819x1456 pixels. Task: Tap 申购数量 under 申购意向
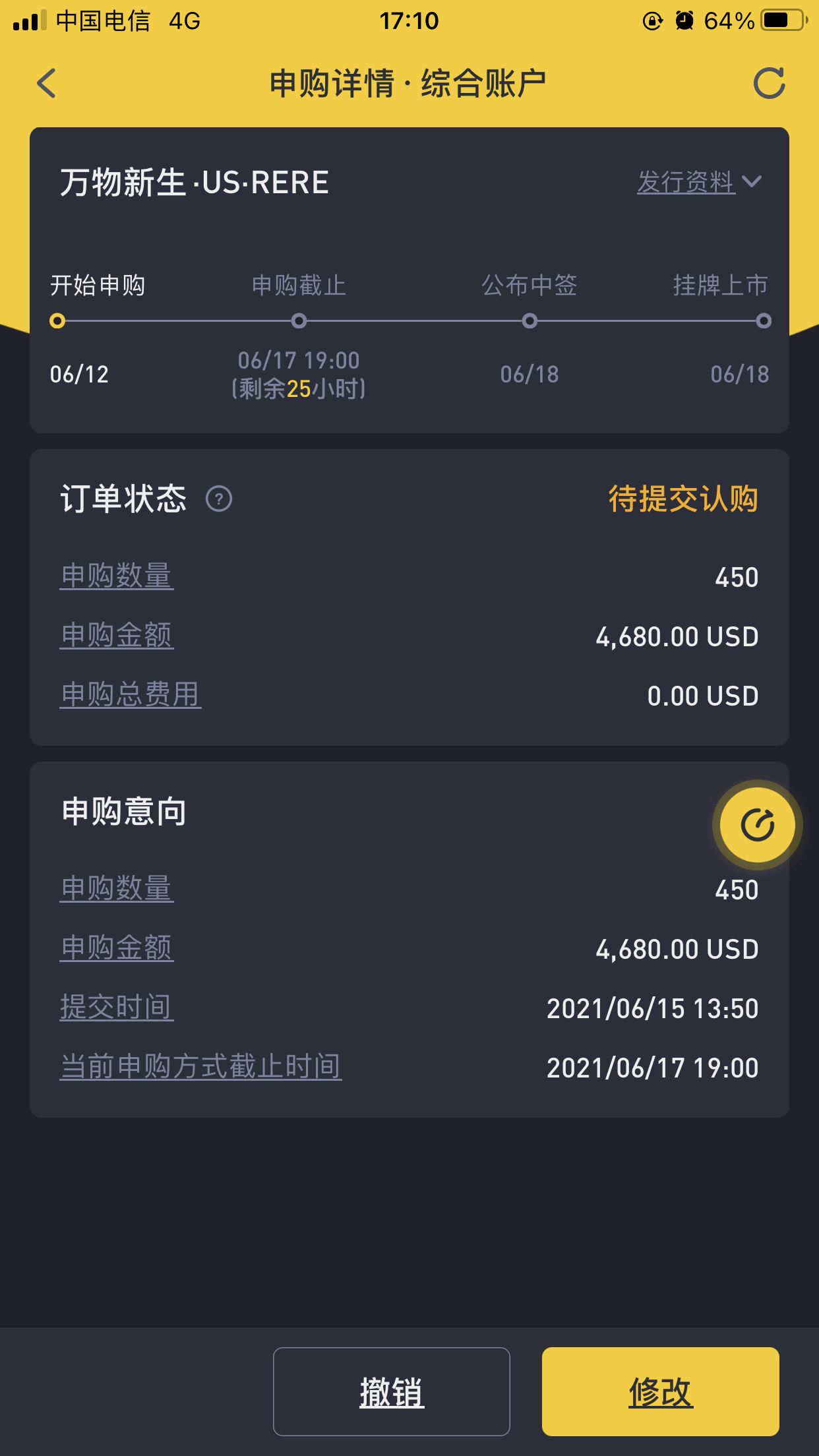pyautogui.click(x=117, y=888)
